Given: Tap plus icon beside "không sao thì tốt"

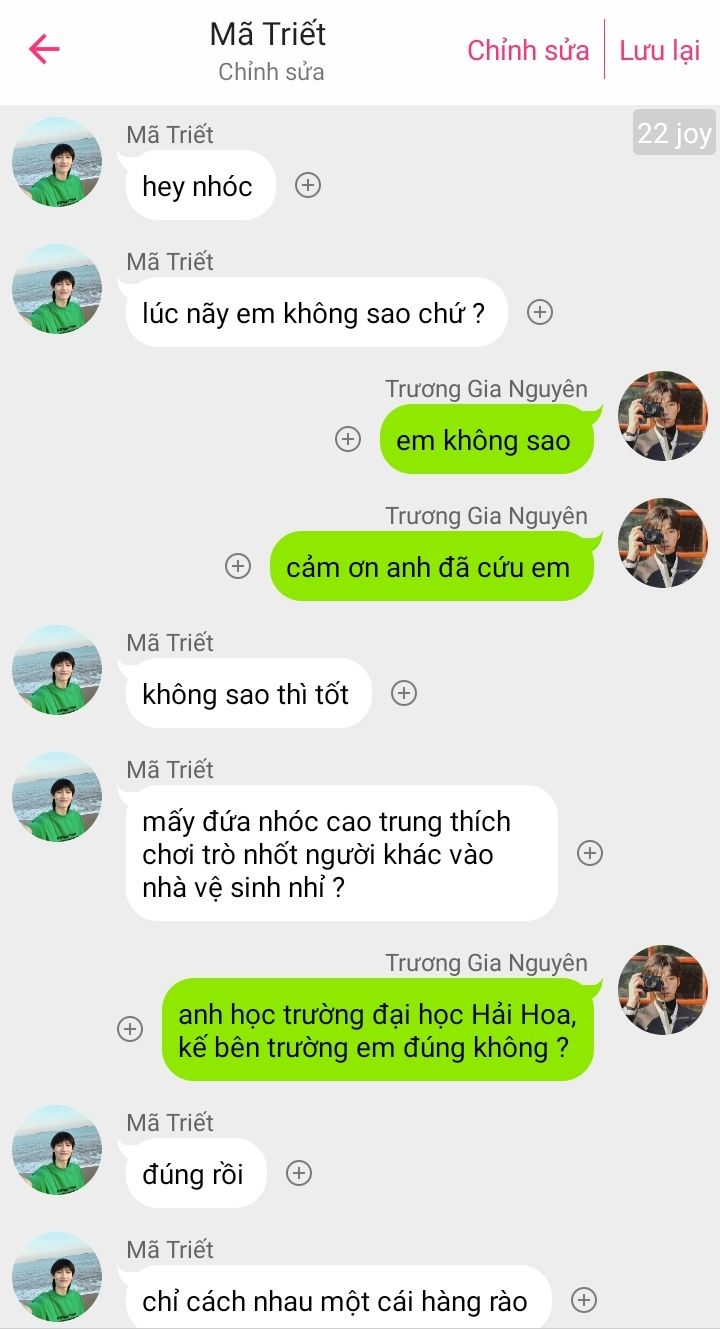Looking at the screenshot, I should point(404,693).
